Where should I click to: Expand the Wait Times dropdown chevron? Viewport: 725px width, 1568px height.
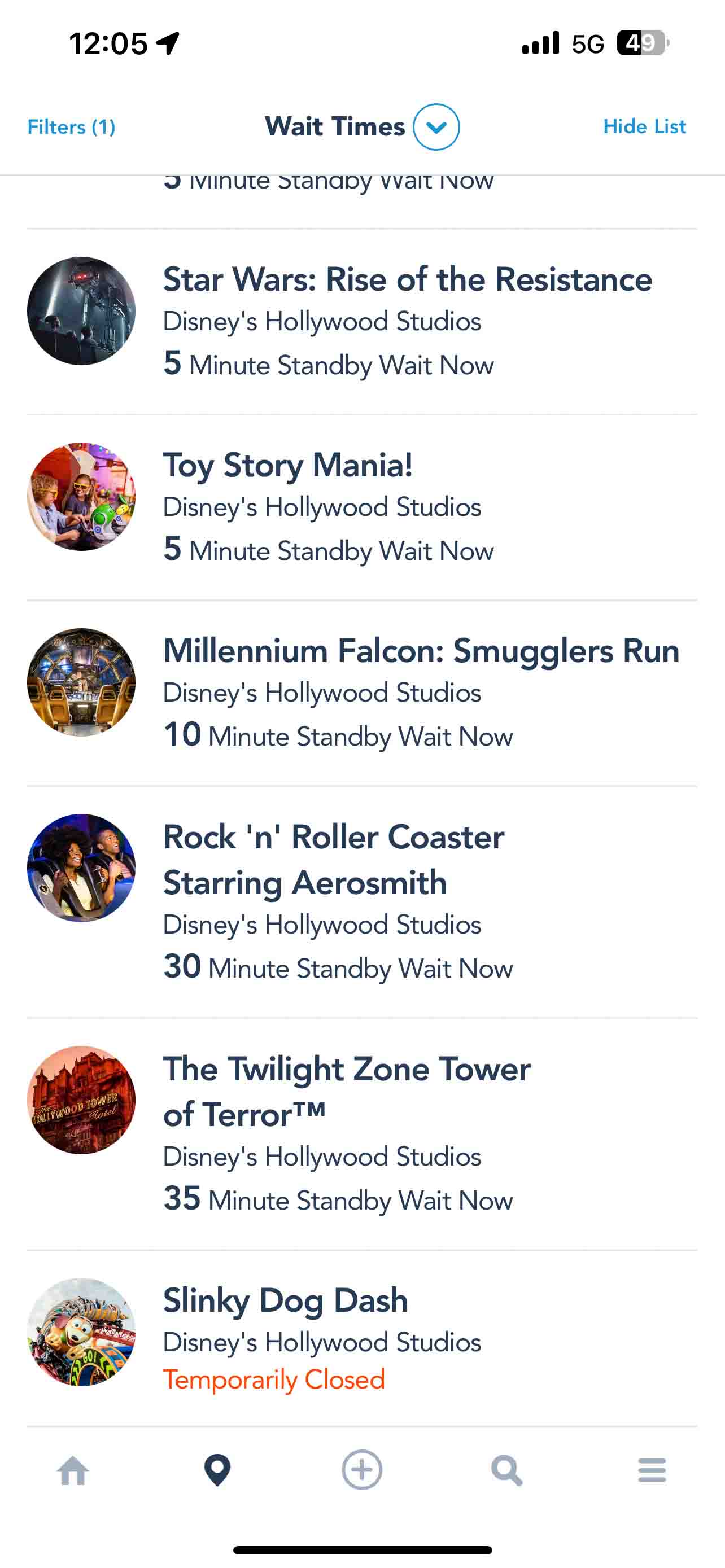[436, 126]
